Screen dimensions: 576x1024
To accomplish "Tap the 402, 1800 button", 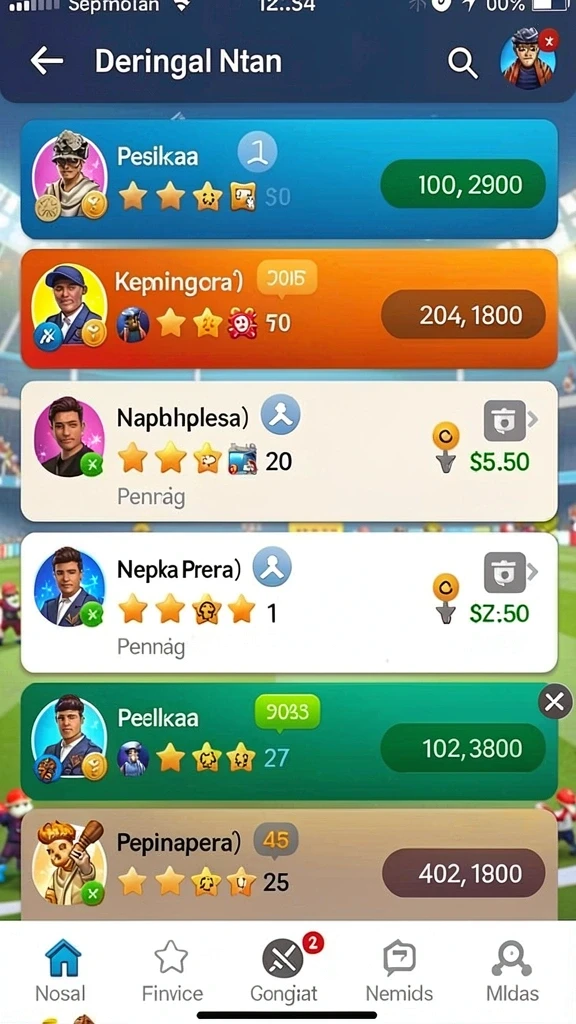I will click(x=463, y=873).
